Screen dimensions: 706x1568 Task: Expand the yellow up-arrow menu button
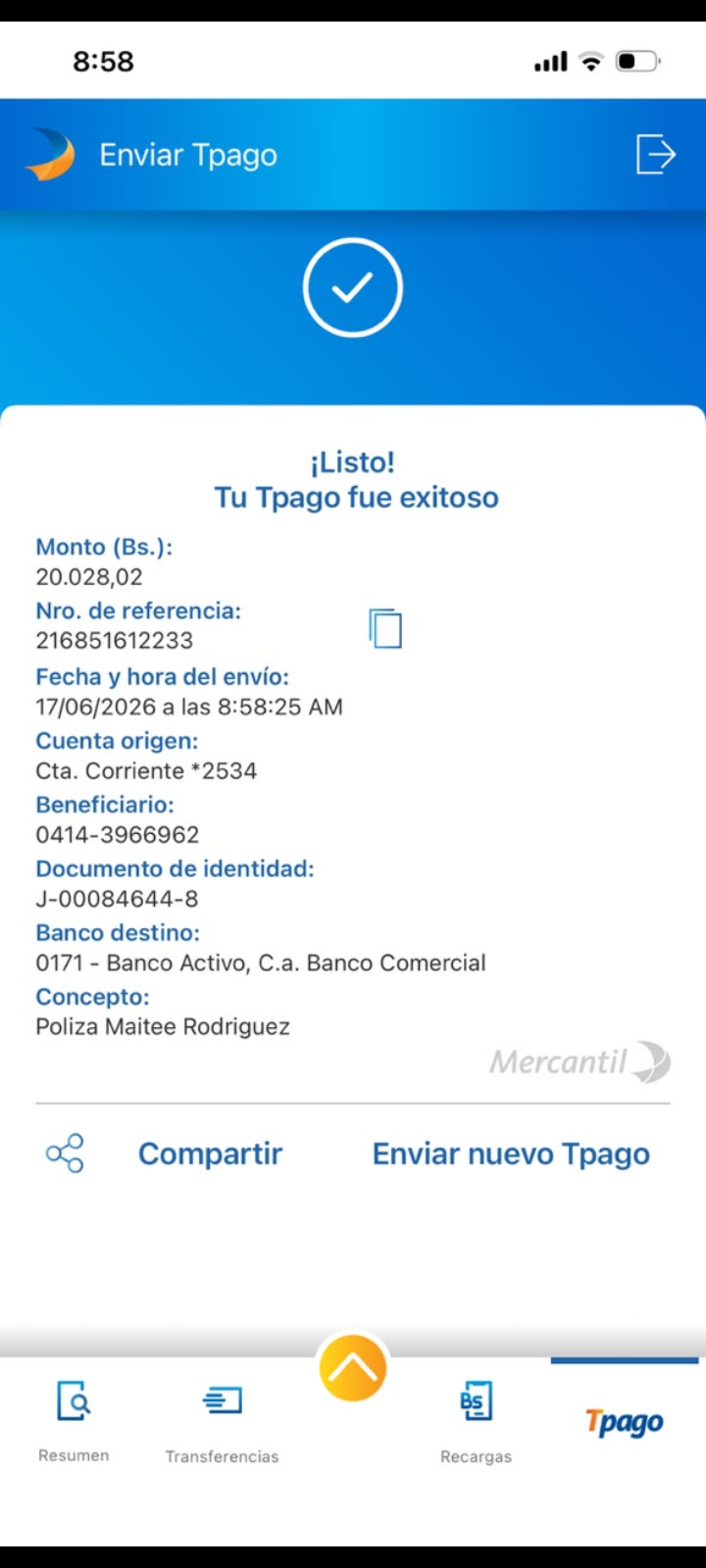pyautogui.click(x=353, y=1368)
